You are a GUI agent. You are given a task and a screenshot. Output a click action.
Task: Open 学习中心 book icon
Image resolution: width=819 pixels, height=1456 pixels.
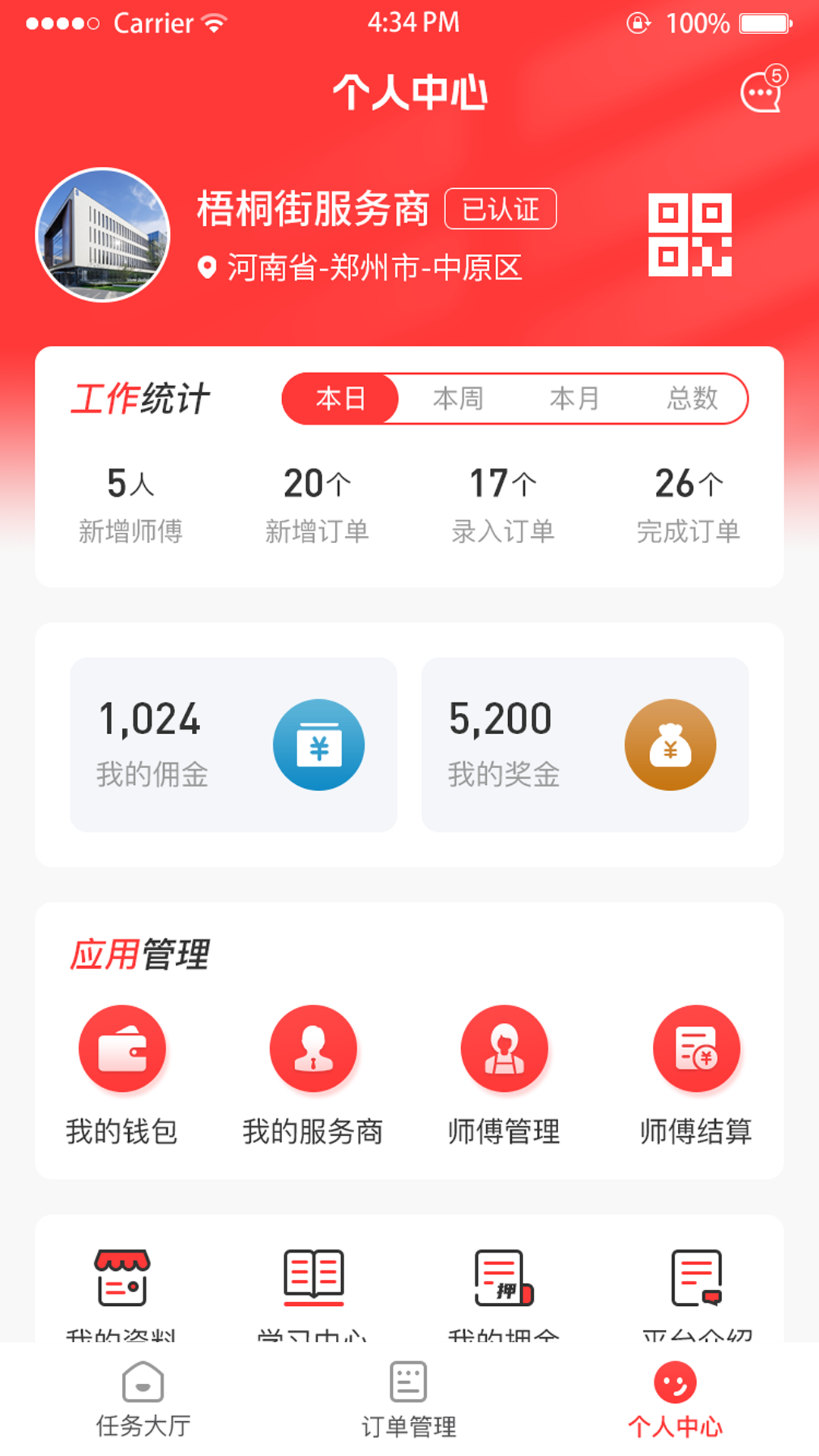pyautogui.click(x=314, y=1282)
